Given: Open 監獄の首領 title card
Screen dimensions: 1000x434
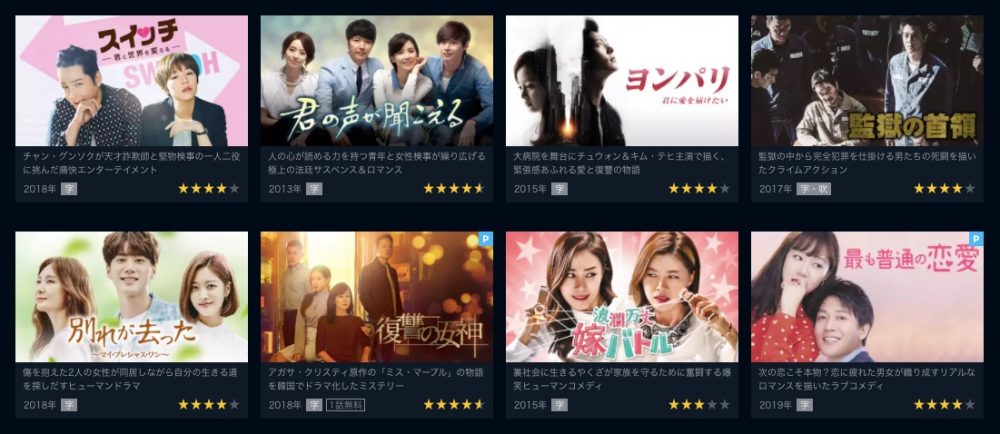Looking at the screenshot, I should tap(867, 81).
